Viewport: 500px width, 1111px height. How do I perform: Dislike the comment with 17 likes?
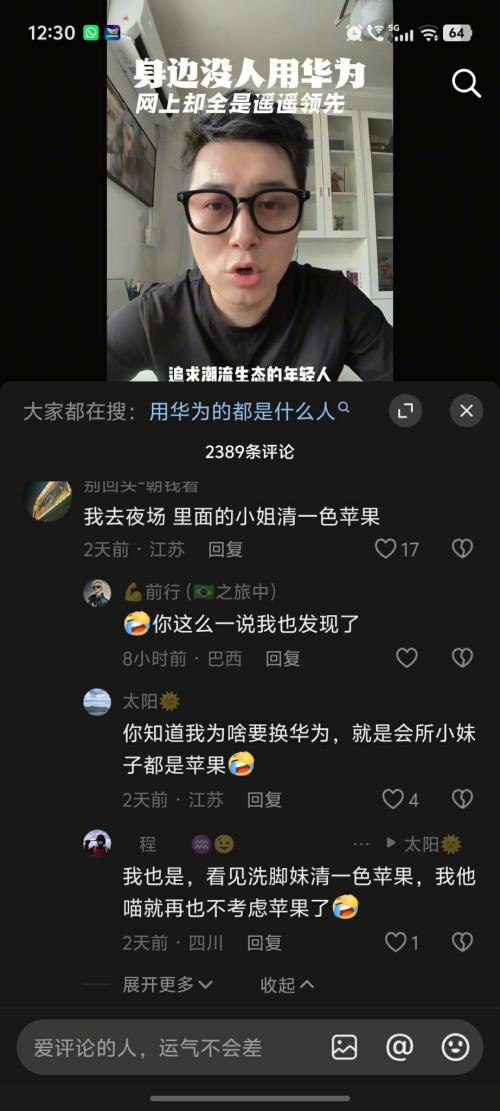462,549
